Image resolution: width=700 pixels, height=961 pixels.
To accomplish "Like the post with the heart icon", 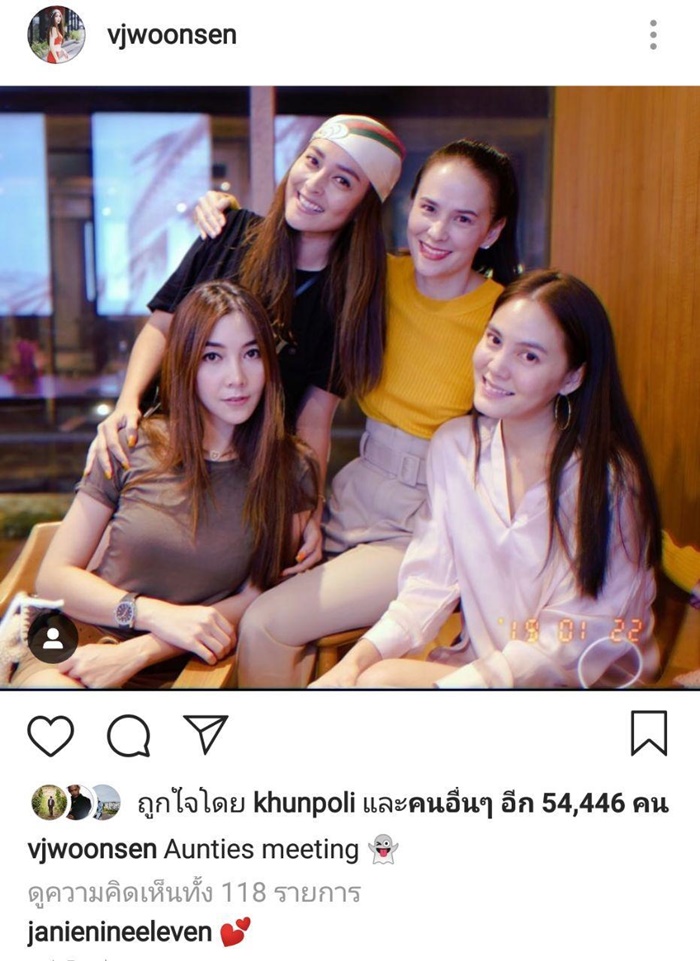I will [50, 736].
